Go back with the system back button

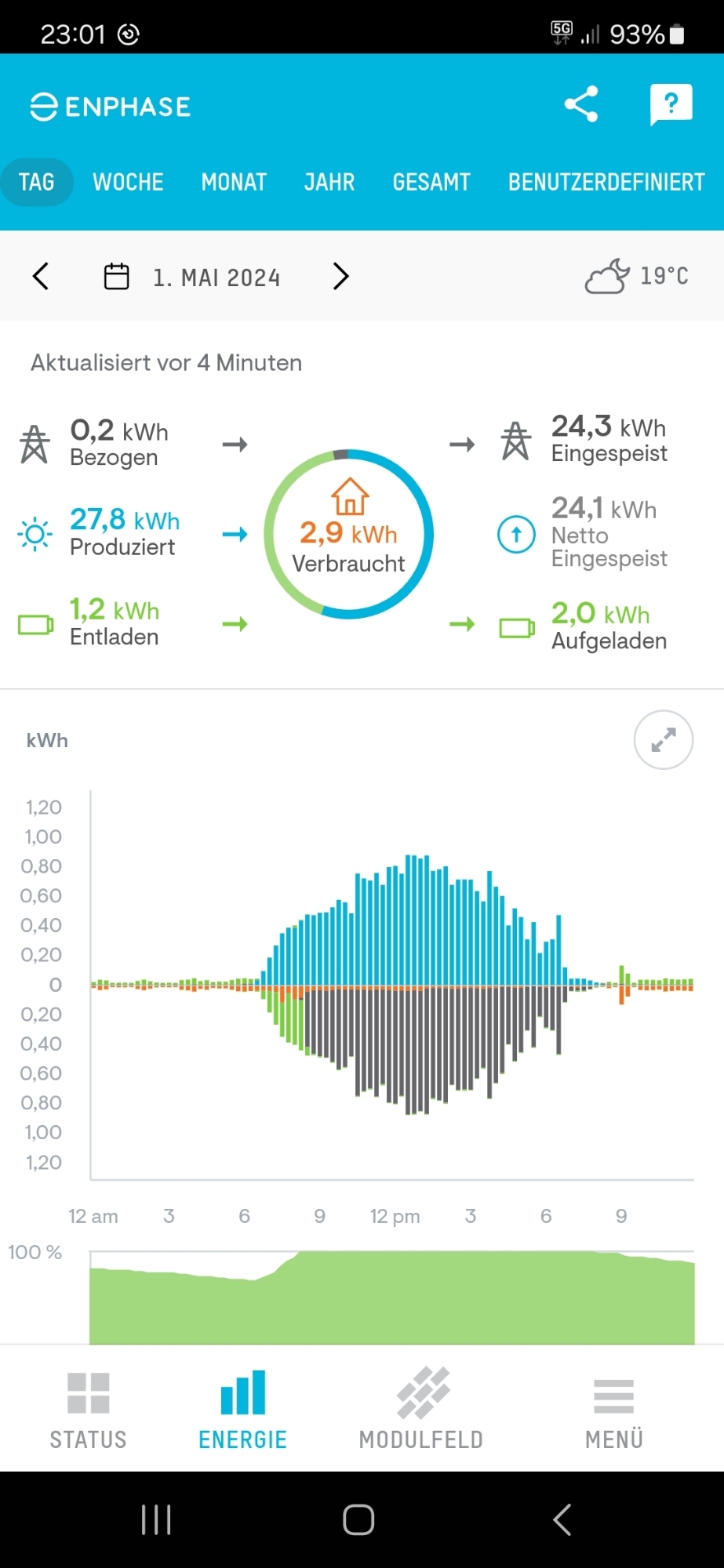(x=562, y=1519)
